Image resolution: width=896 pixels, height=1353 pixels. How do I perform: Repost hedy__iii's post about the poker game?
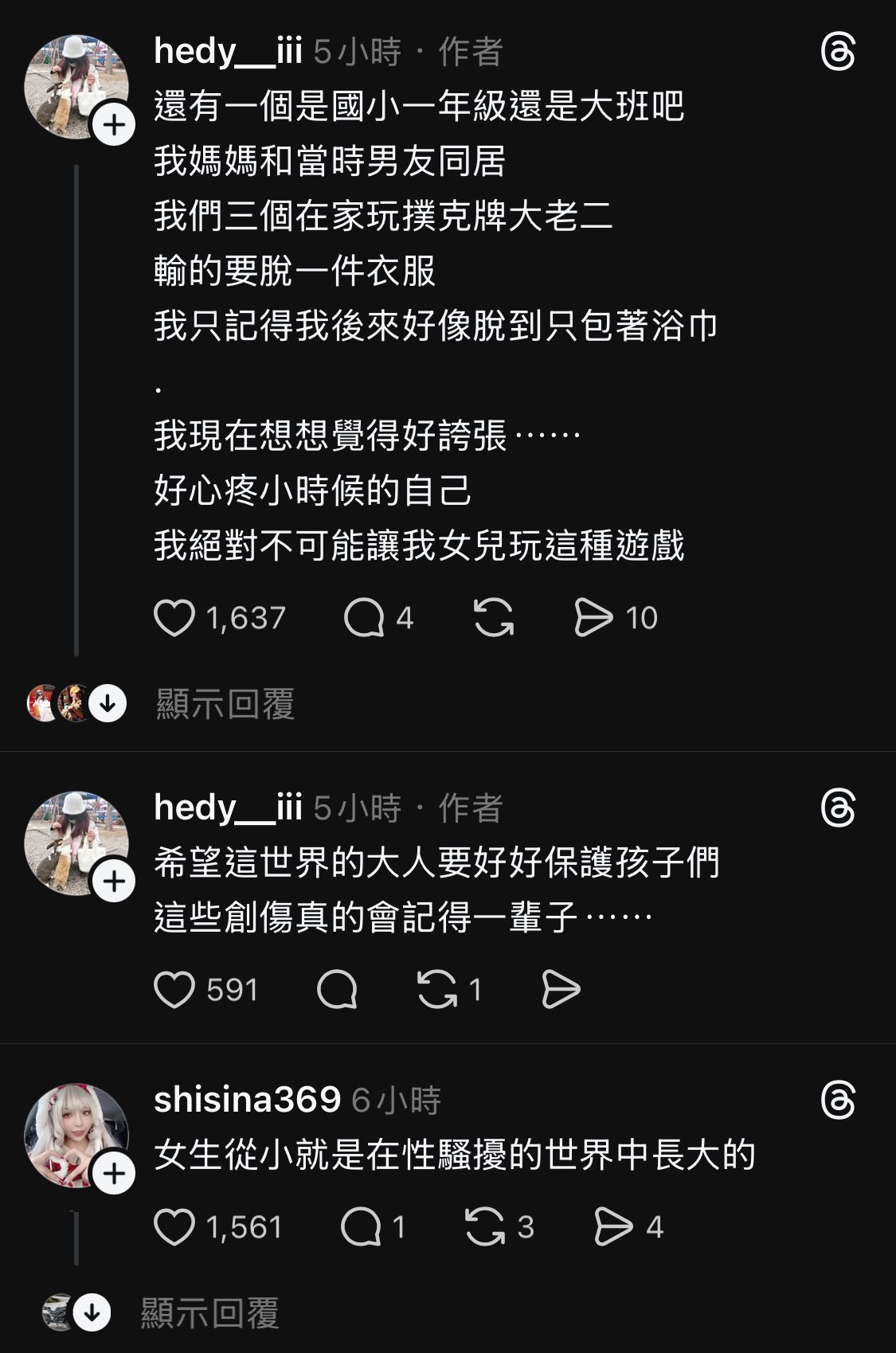tap(494, 618)
